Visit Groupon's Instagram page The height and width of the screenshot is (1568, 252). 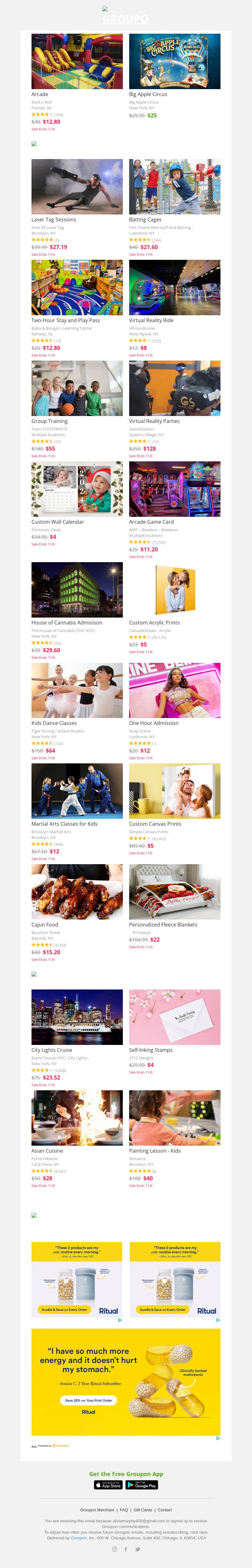114,1549
